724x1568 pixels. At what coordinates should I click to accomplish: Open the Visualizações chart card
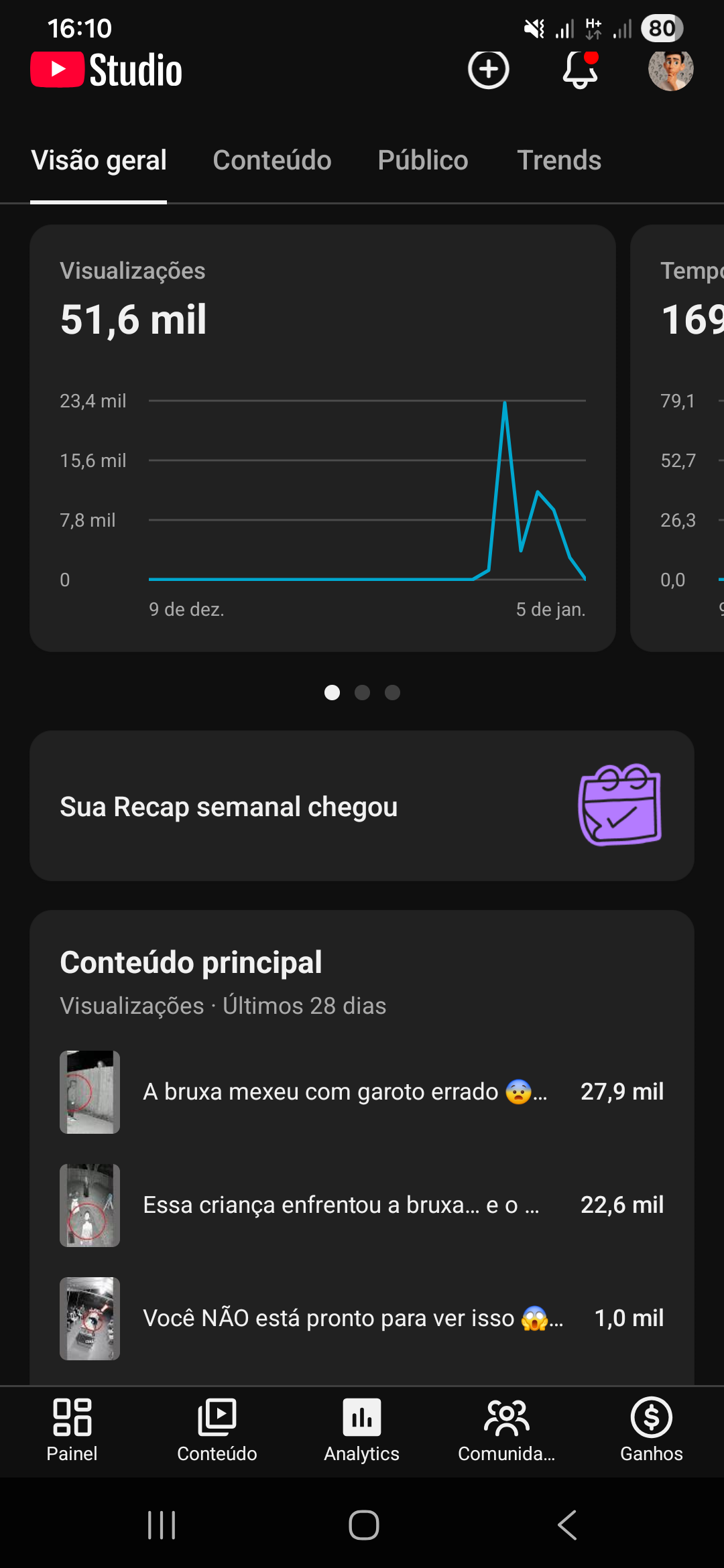coord(322,438)
